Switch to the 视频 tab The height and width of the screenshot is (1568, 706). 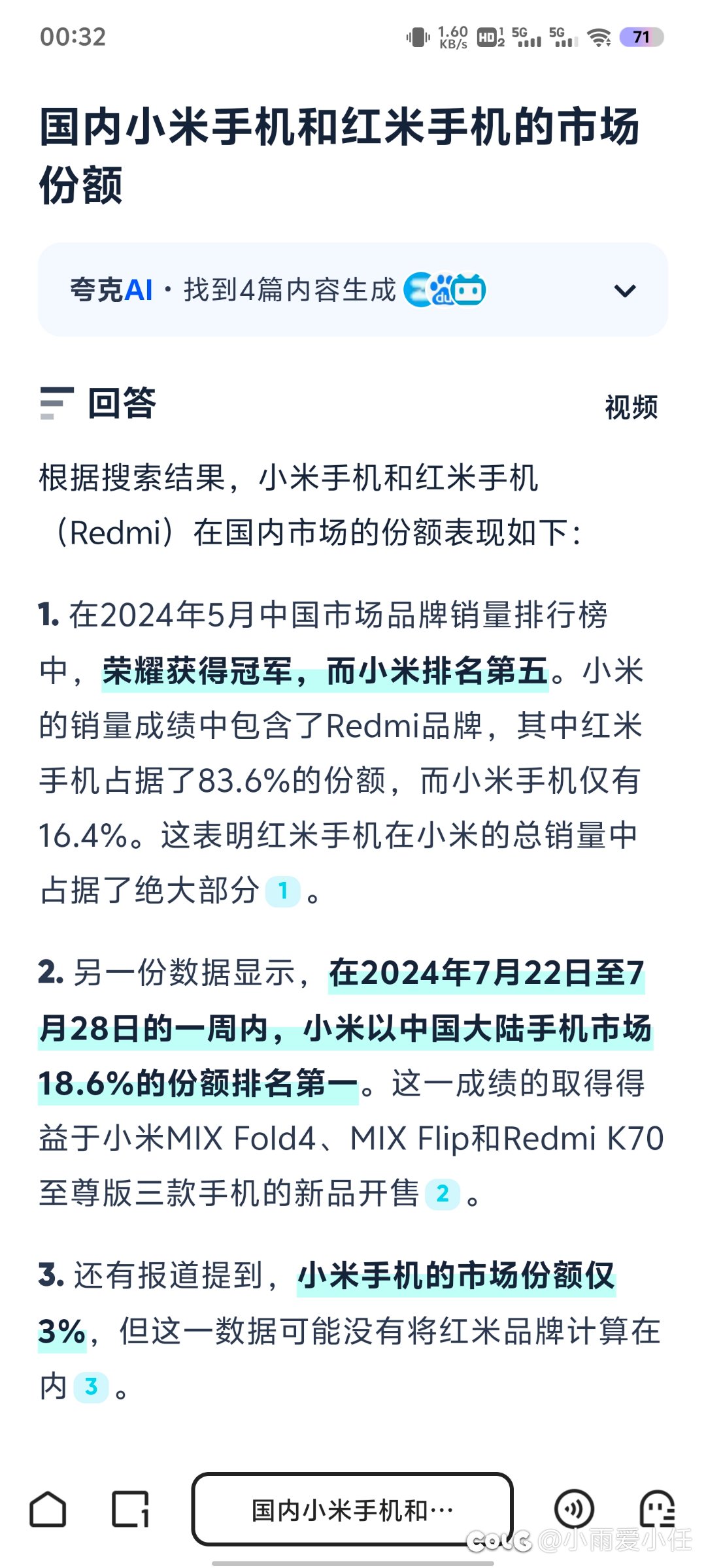click(x=631, y=407)
